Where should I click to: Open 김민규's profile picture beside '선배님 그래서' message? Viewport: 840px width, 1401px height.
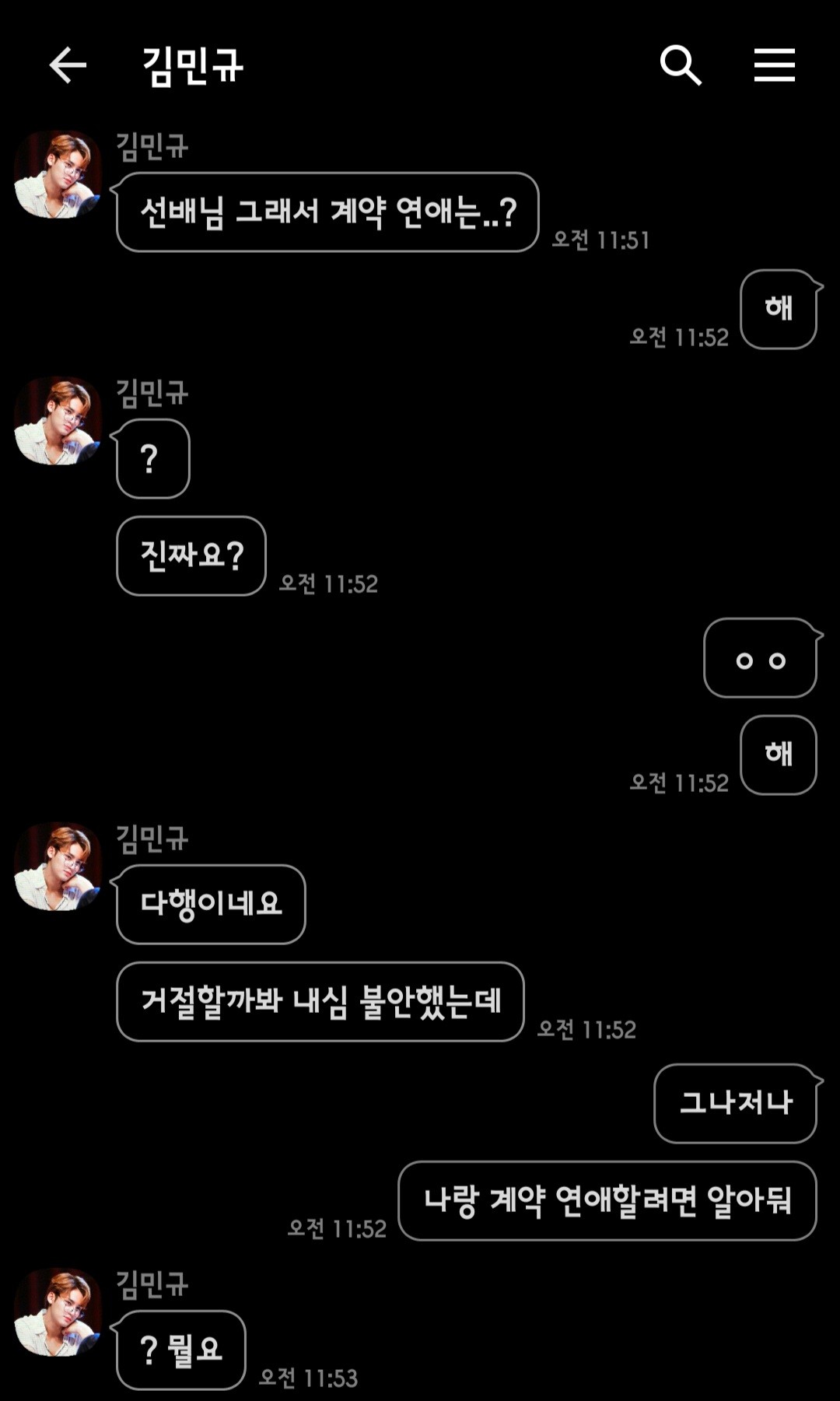point(58,174)
